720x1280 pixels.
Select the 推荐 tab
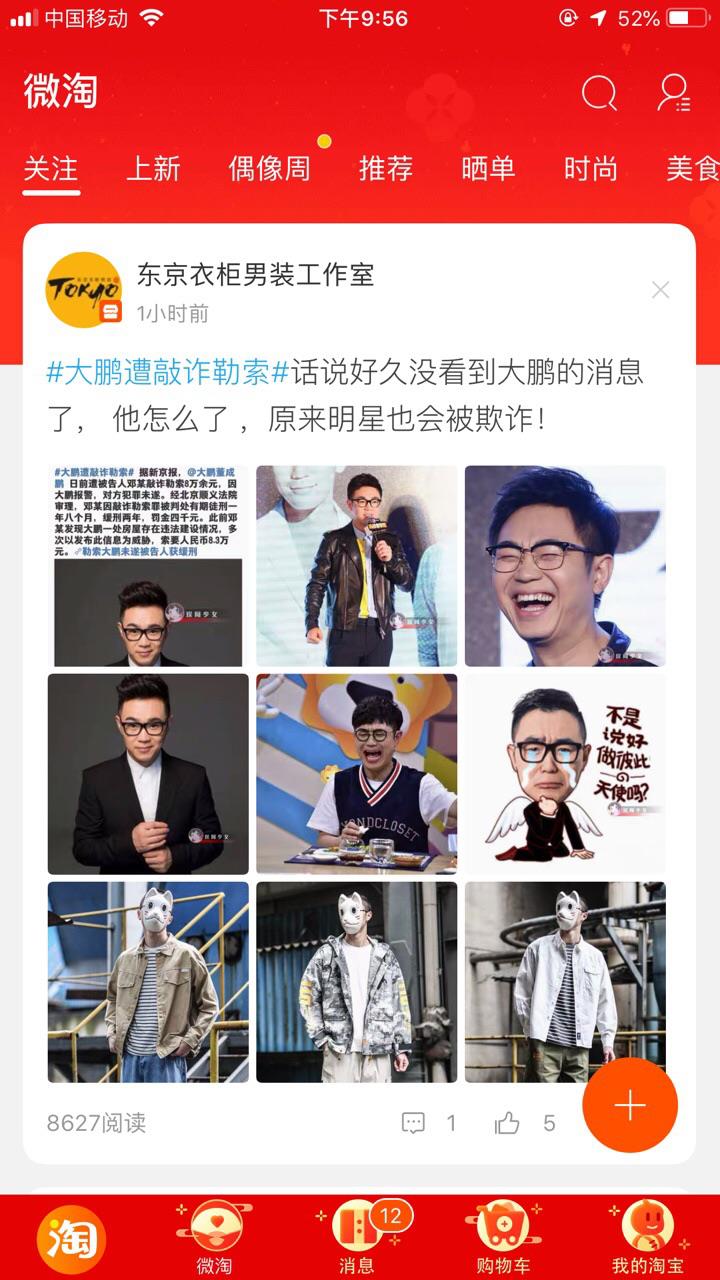pos(386,168)
